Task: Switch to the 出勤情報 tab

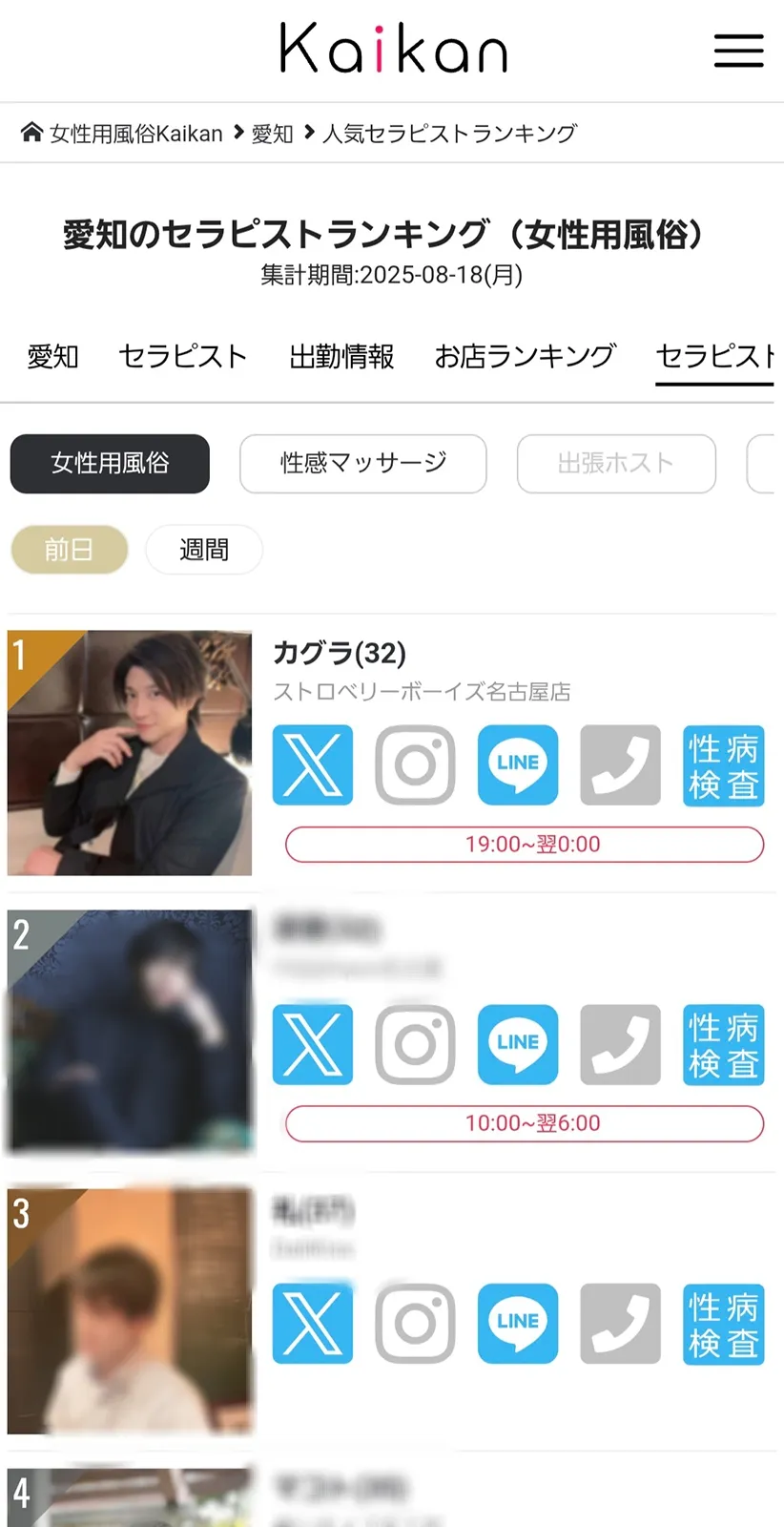Action: [341, 357]
